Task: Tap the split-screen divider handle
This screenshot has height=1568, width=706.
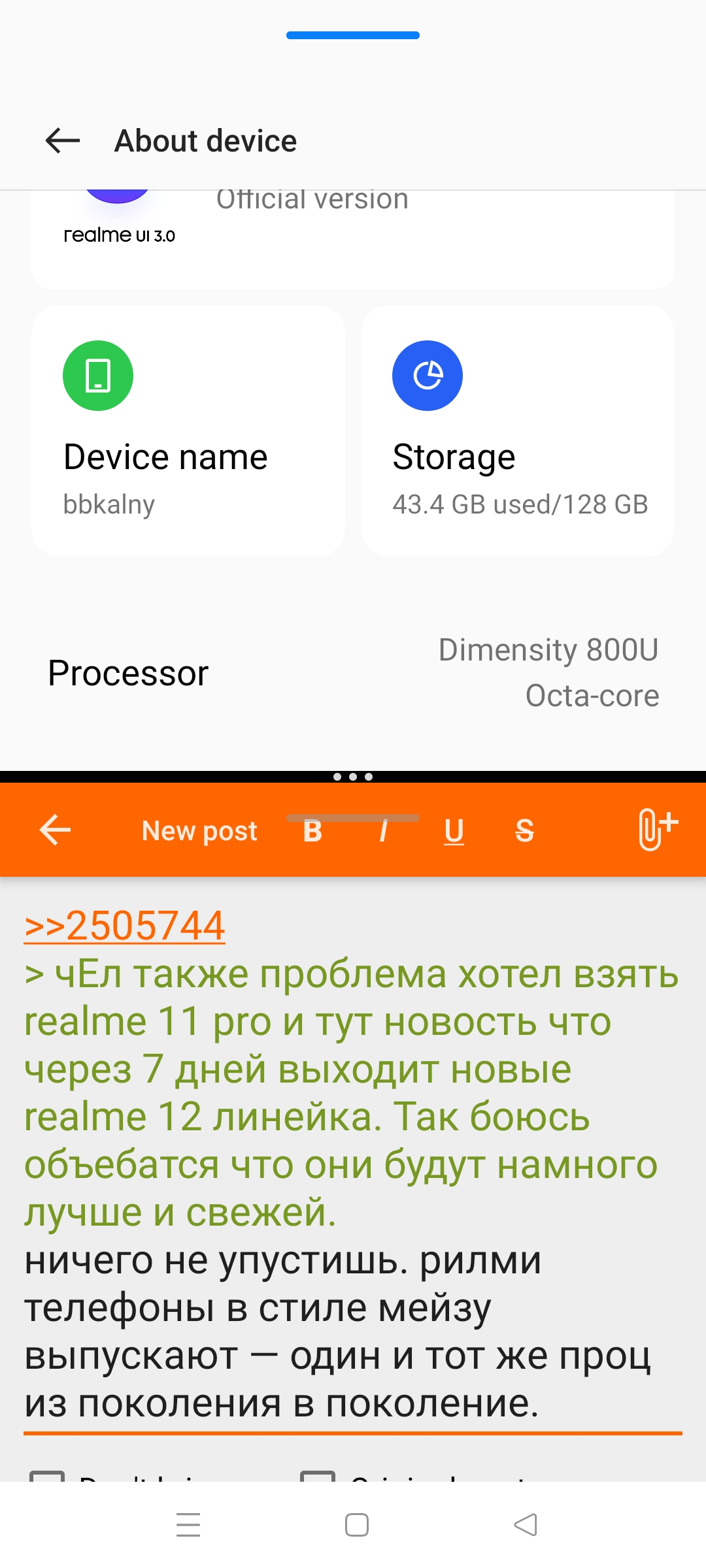Action: coord(353,777)
